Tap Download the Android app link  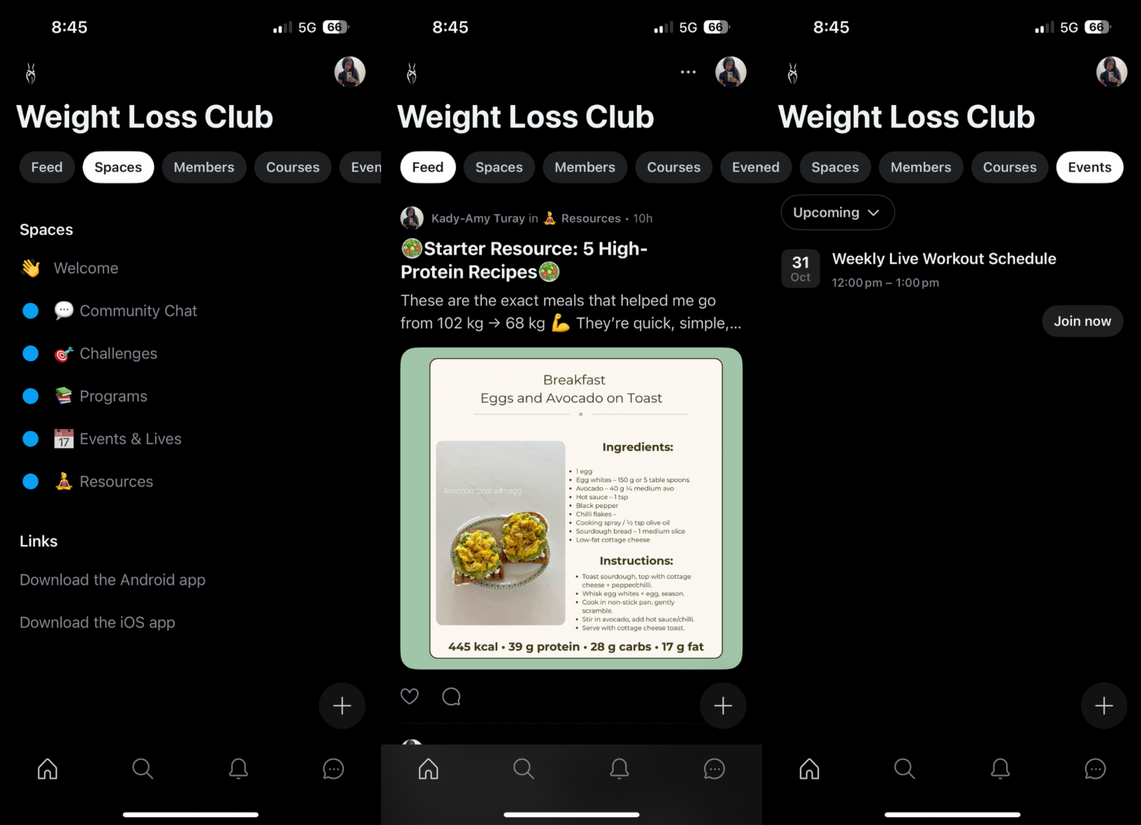click(x=112, y=580)
